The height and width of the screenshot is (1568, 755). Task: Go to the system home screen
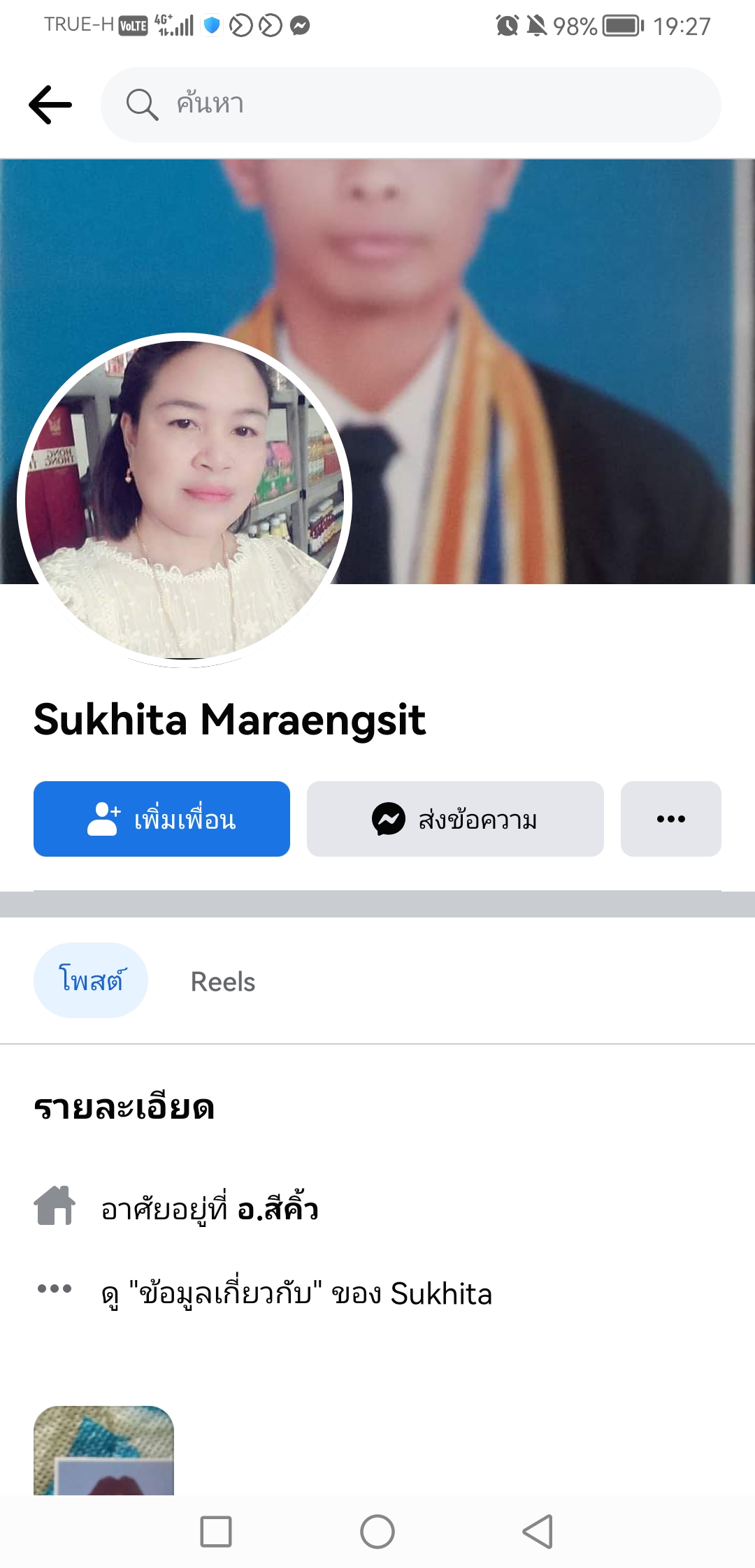tap(377, 1532)
